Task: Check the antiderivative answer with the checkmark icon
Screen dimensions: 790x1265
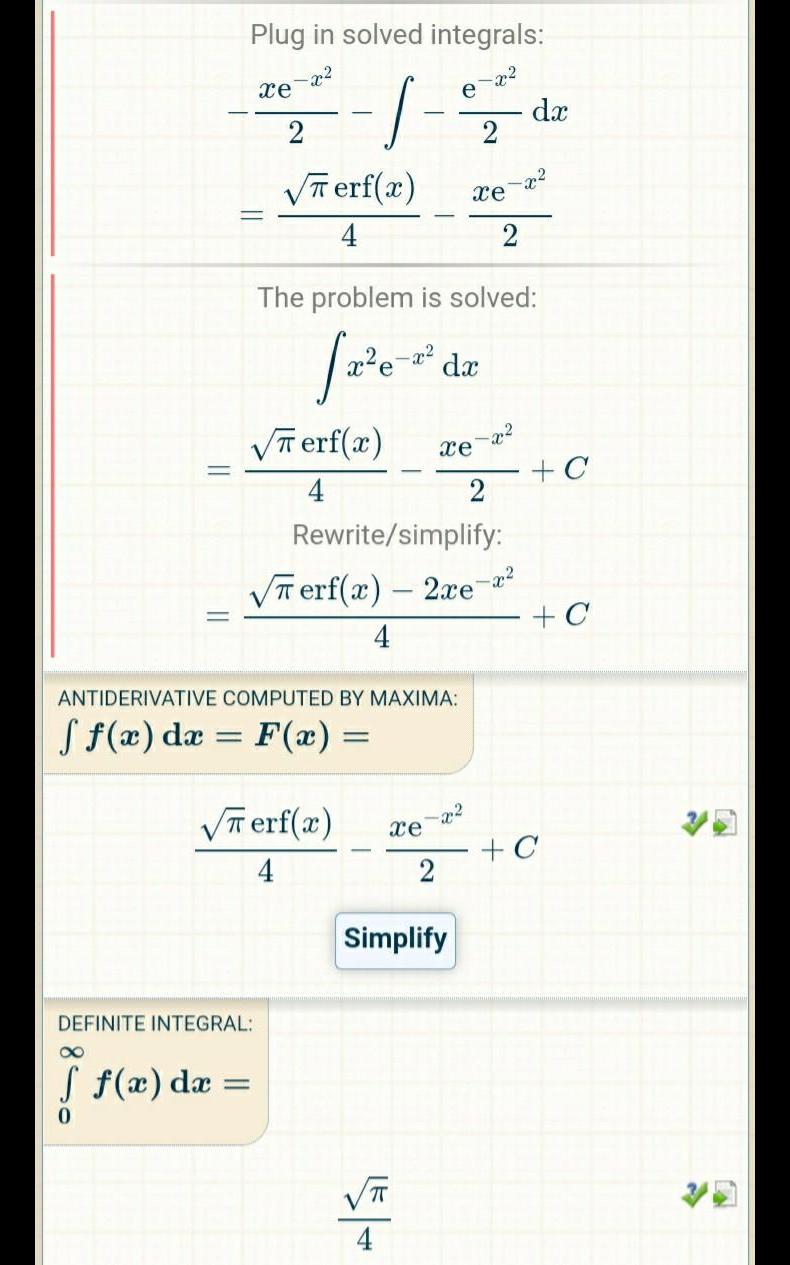Action: point(694,824)
